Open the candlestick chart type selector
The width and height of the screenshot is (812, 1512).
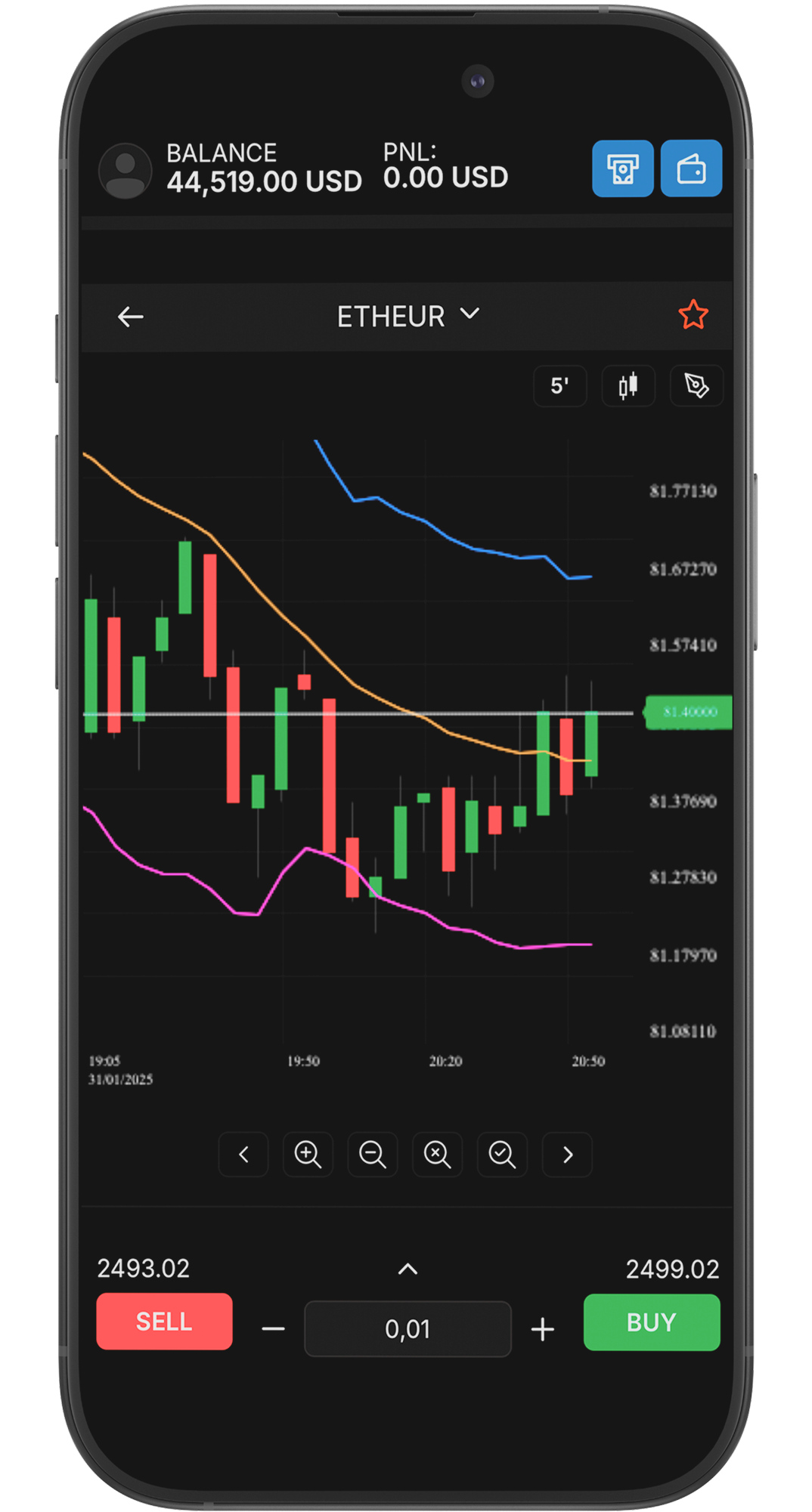coord(628,386)
